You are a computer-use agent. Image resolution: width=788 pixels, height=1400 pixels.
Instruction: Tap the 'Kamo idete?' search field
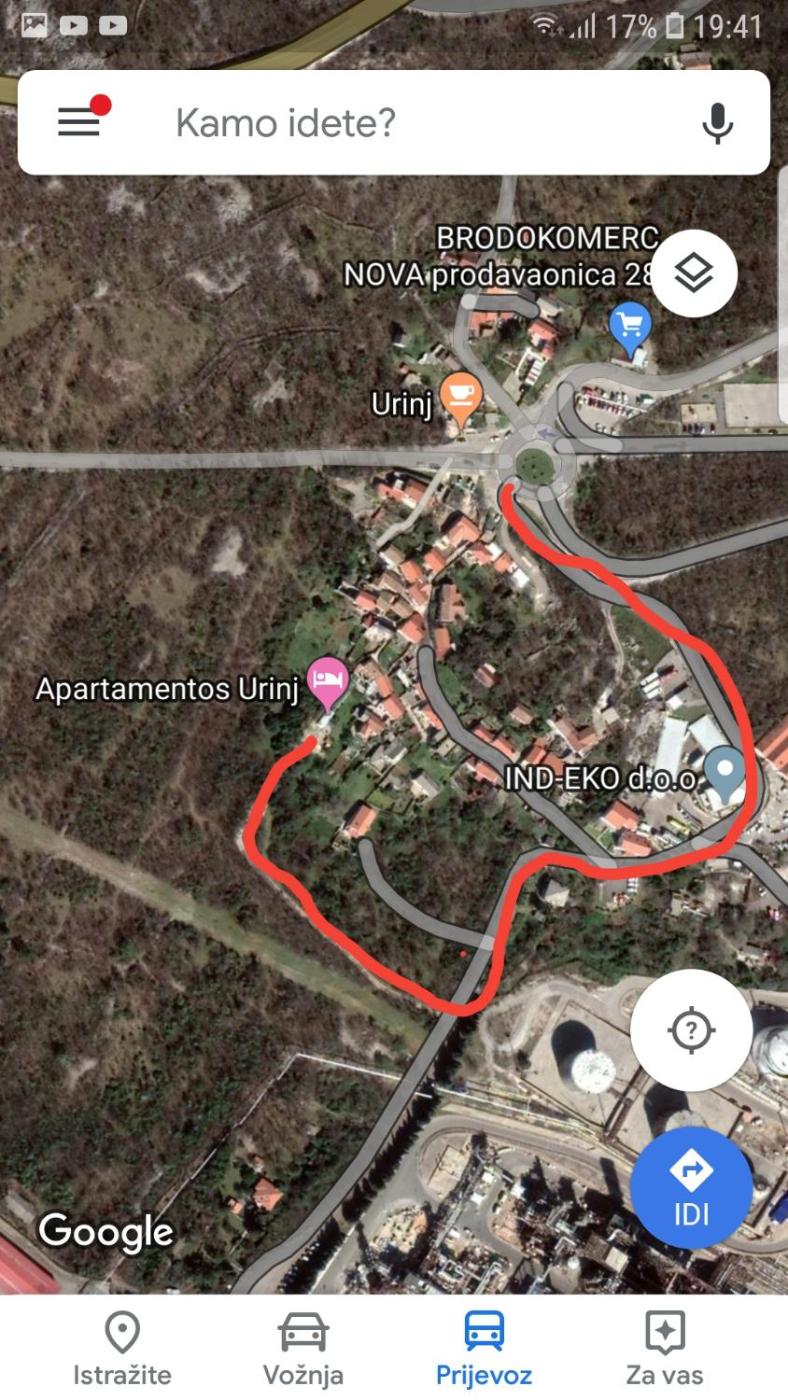click(x=400, y=123)
